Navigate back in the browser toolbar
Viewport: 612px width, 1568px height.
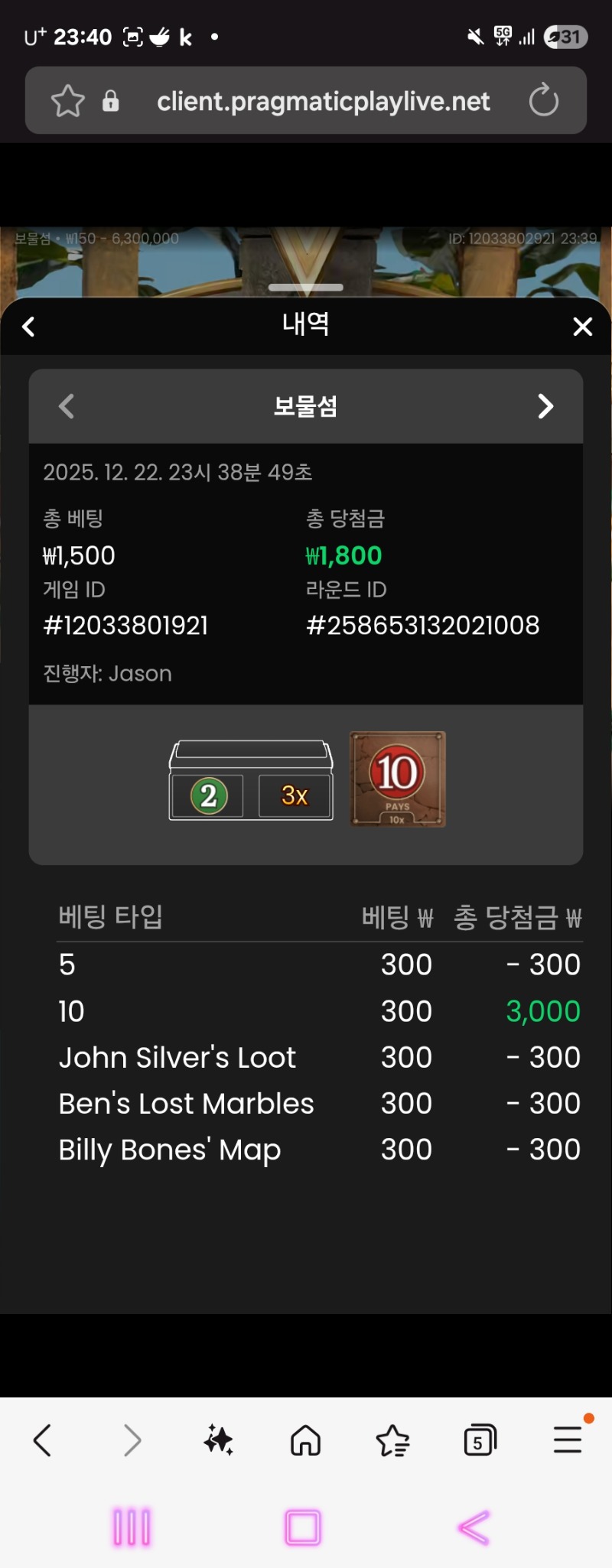click(x=43, y=1440)
